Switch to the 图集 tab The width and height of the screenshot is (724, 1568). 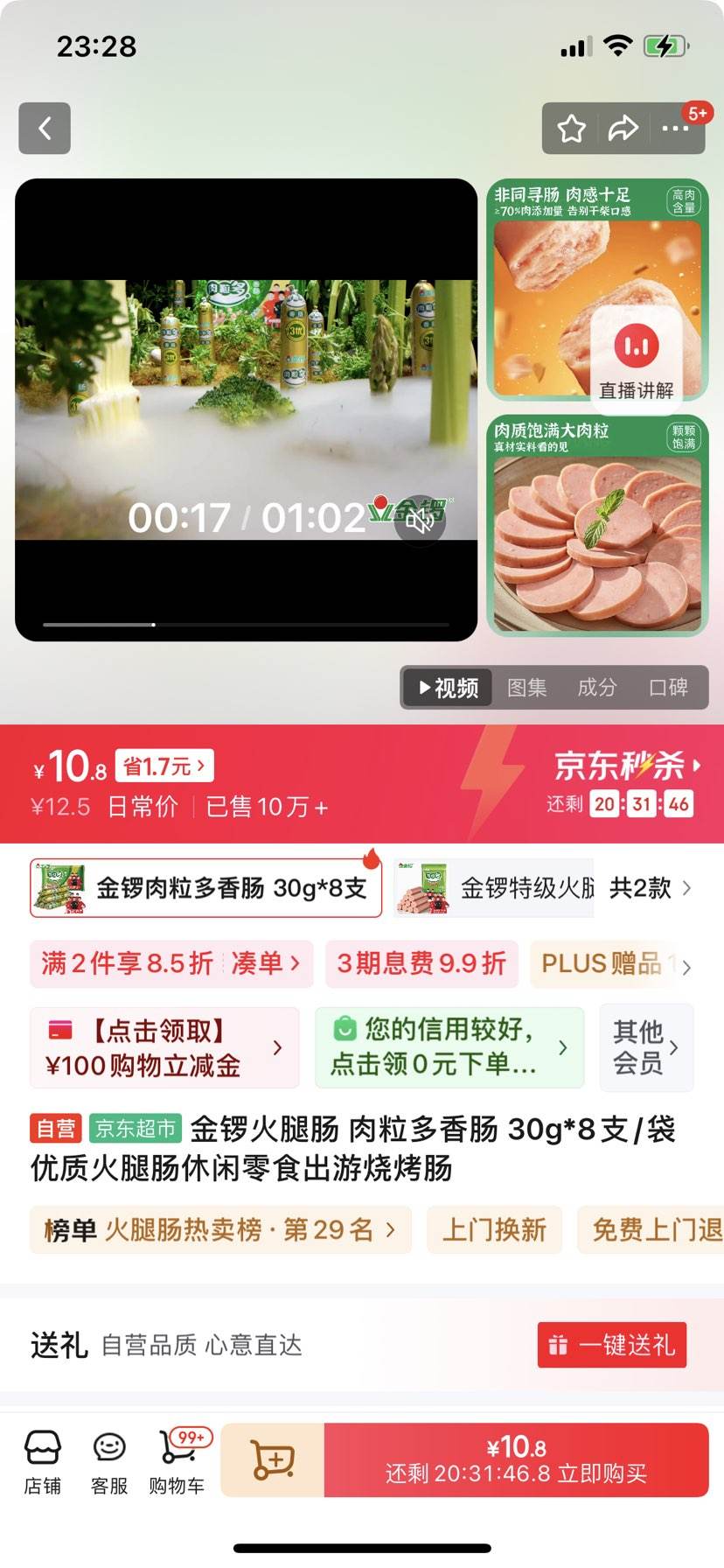tap(528, 688)
